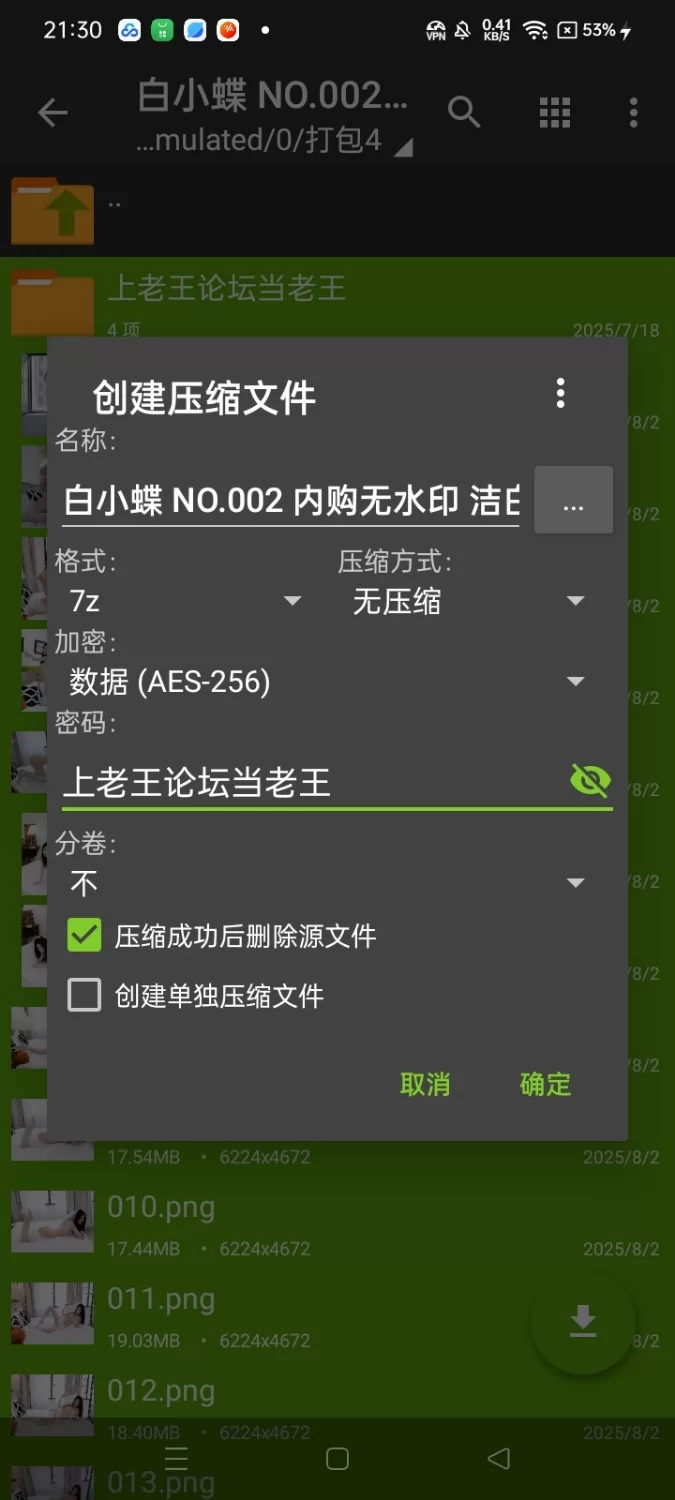Viewport: 675px width, 1500px height.
Task: Confirm archive creation with 确定
Action: [545, 1084]
